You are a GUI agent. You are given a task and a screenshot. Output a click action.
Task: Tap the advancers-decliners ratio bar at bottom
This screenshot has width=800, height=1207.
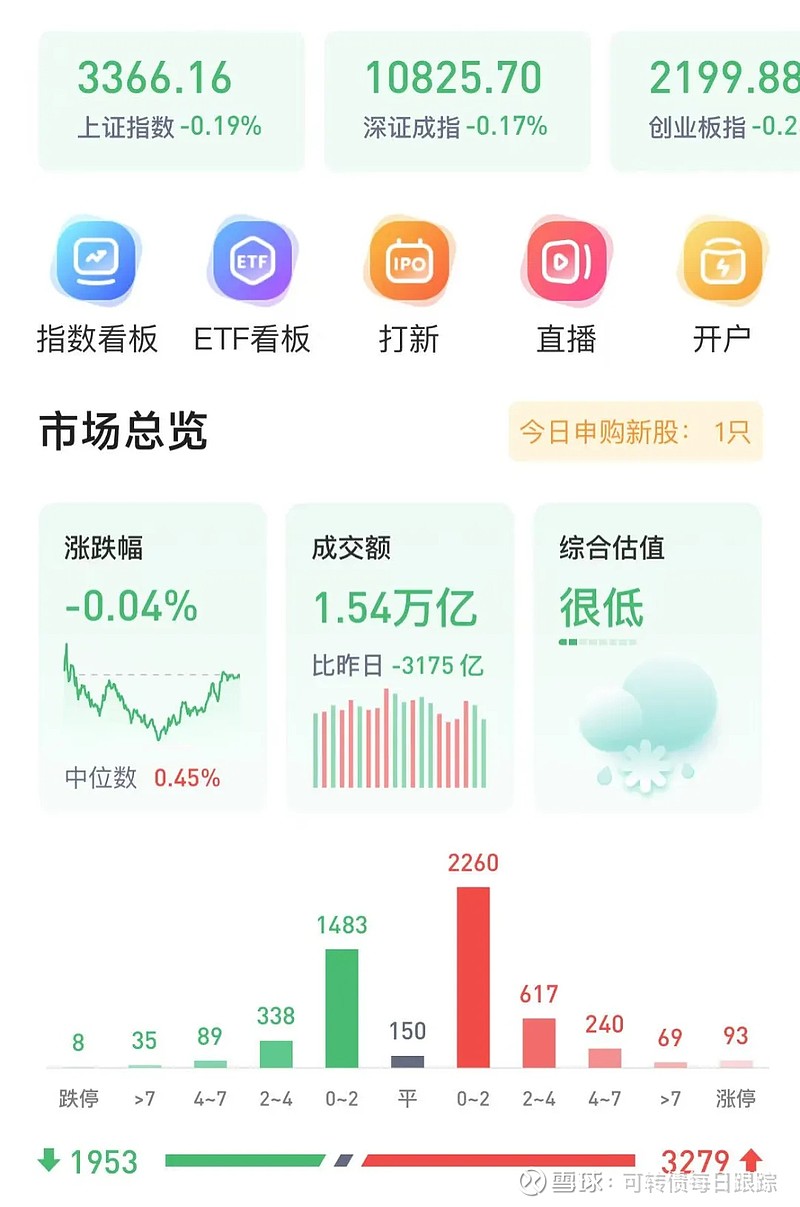(400, 1161)
